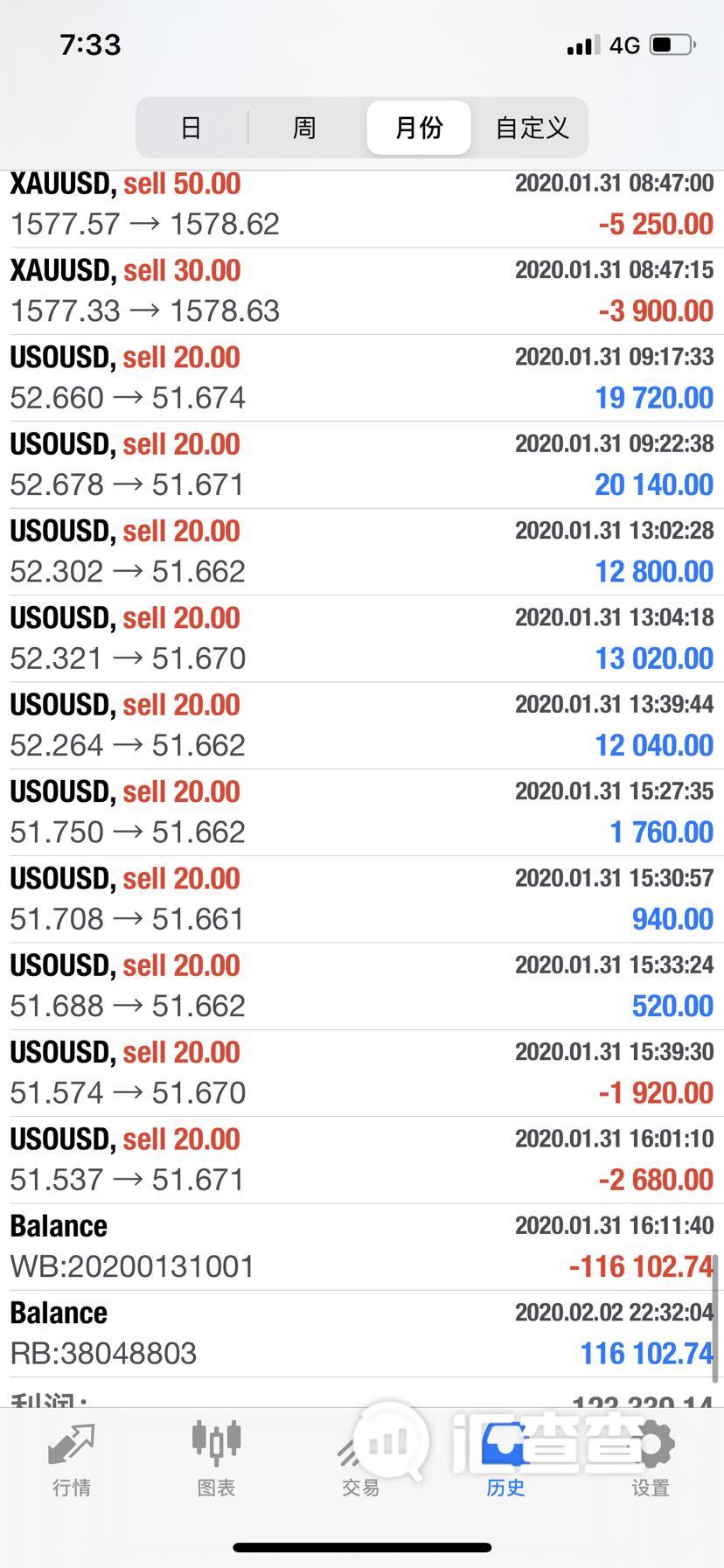The height and width of the screenshot is (1568, 724).
Task: Expand the USOUSD trade at 13:02:28
Action: click(x=362, y=552)
